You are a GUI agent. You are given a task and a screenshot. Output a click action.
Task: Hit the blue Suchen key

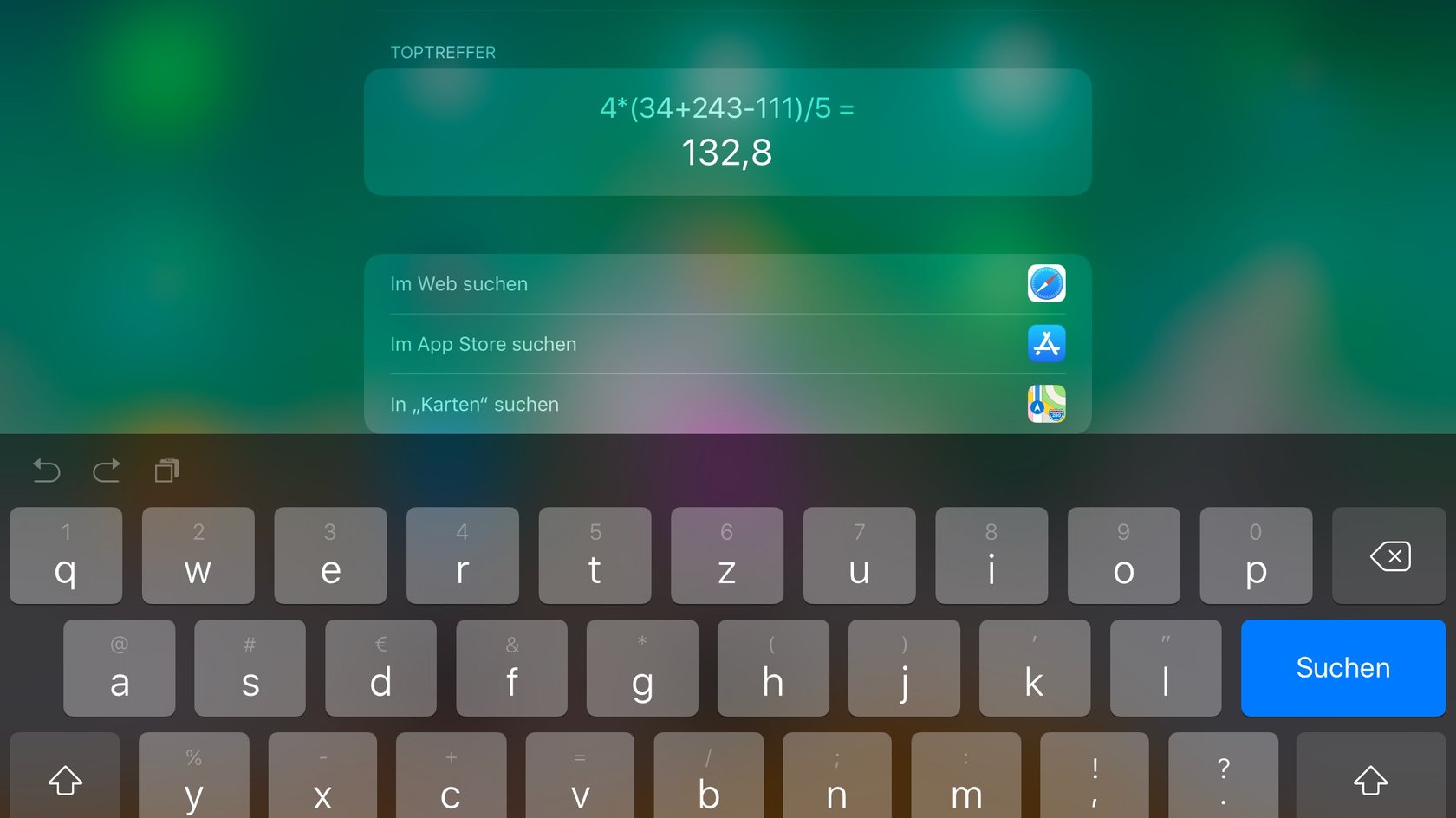1342,668
